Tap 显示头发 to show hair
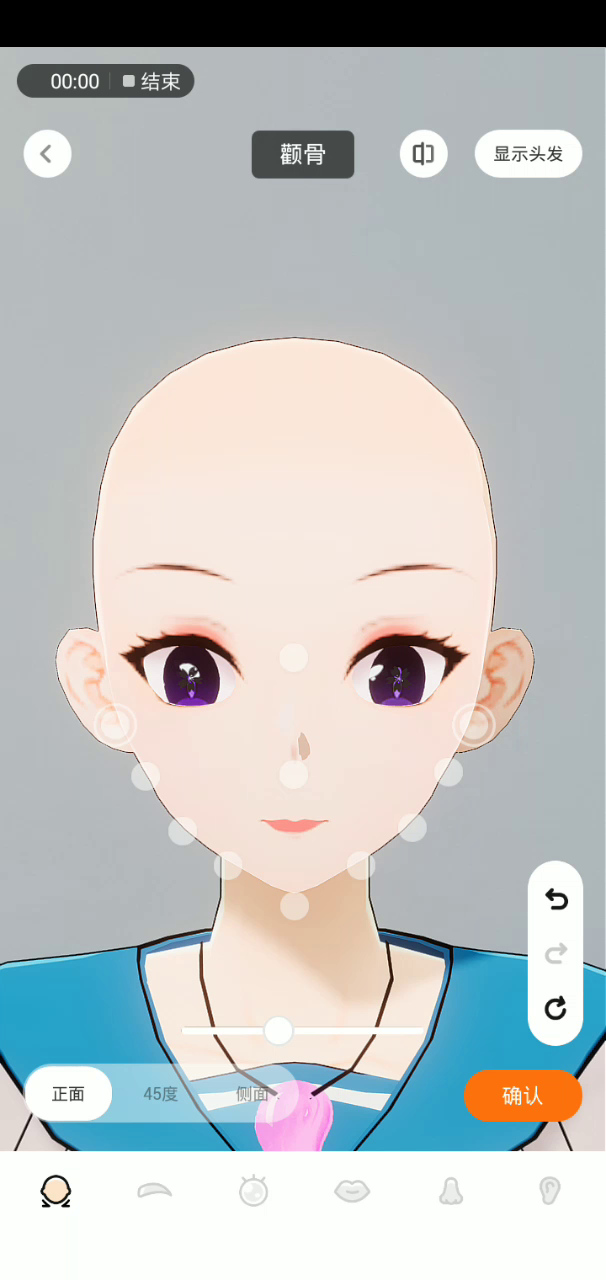 pos(528,154)
